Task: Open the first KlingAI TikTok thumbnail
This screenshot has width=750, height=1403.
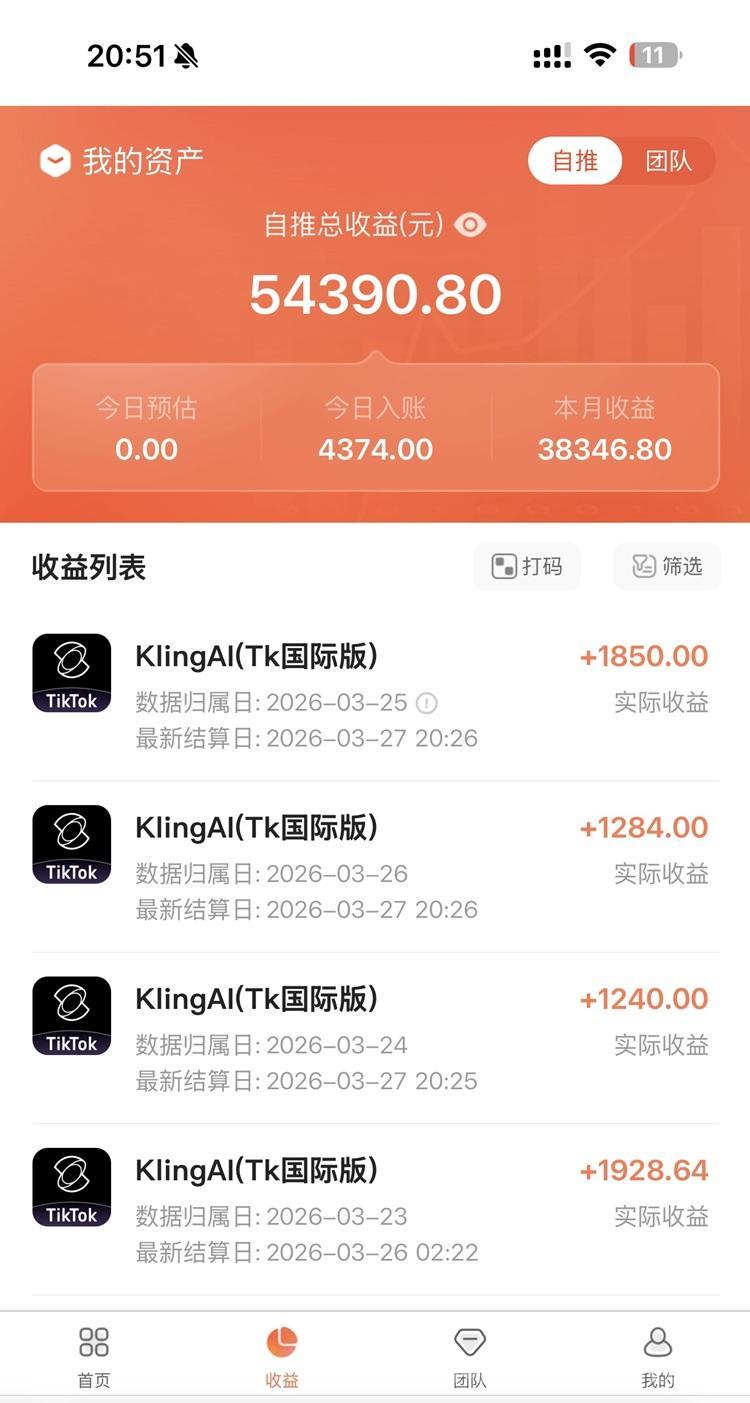Action: pos(71,672)
